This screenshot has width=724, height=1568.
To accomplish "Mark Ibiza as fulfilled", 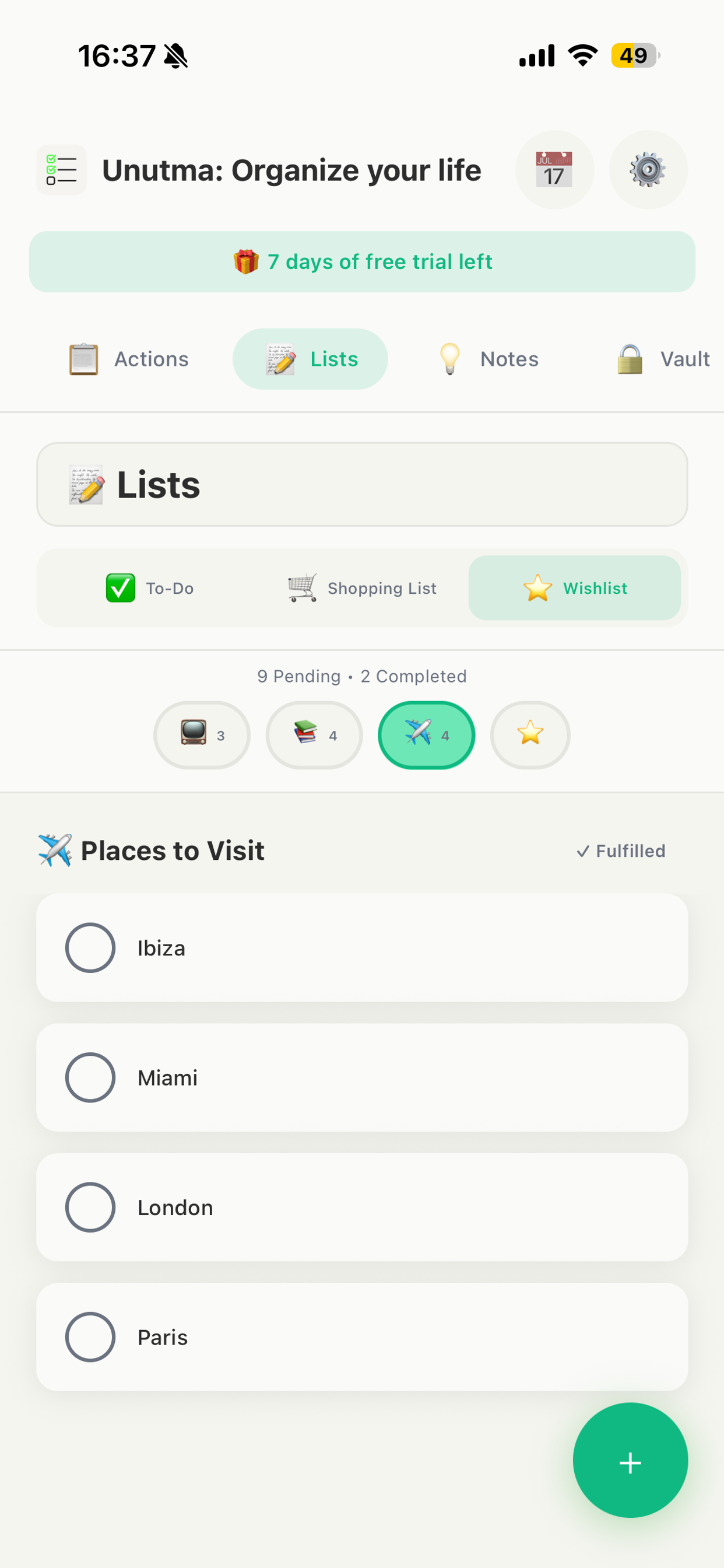I will click(x=90, y=948).
